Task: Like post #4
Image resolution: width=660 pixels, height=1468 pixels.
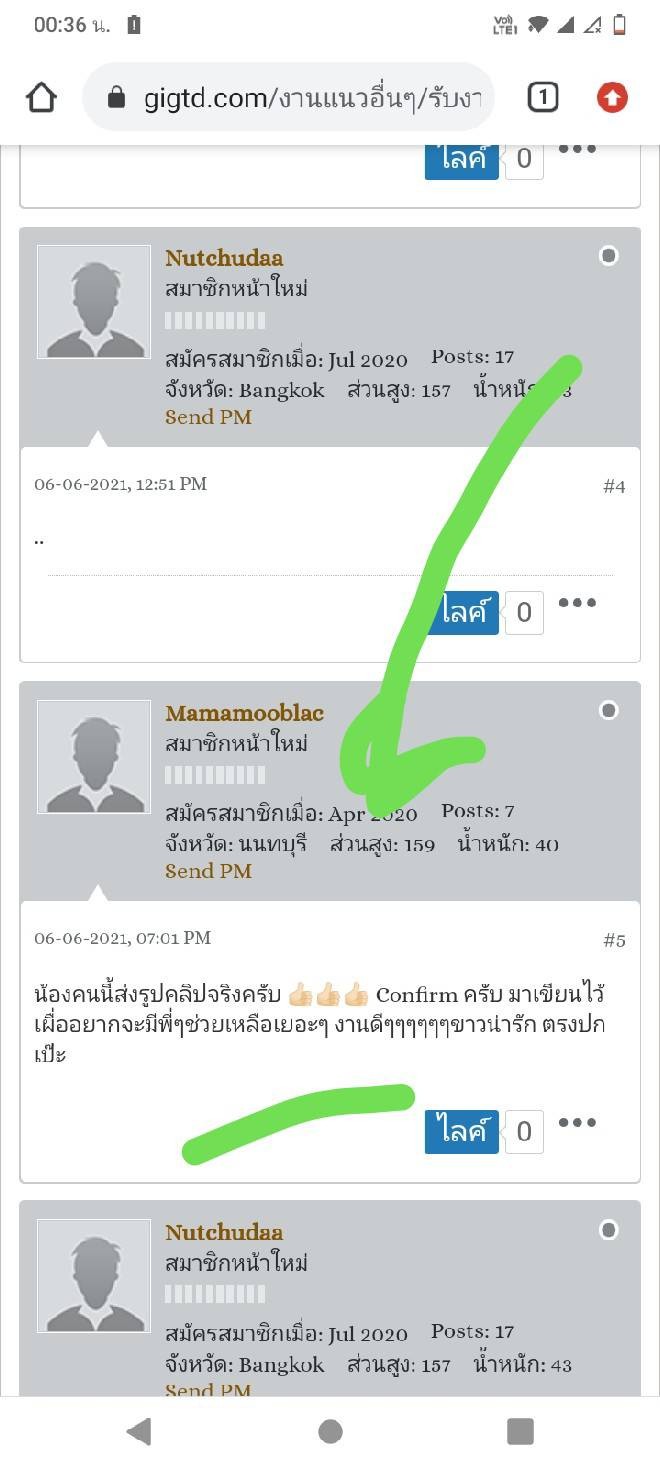Action: point(462,612)
